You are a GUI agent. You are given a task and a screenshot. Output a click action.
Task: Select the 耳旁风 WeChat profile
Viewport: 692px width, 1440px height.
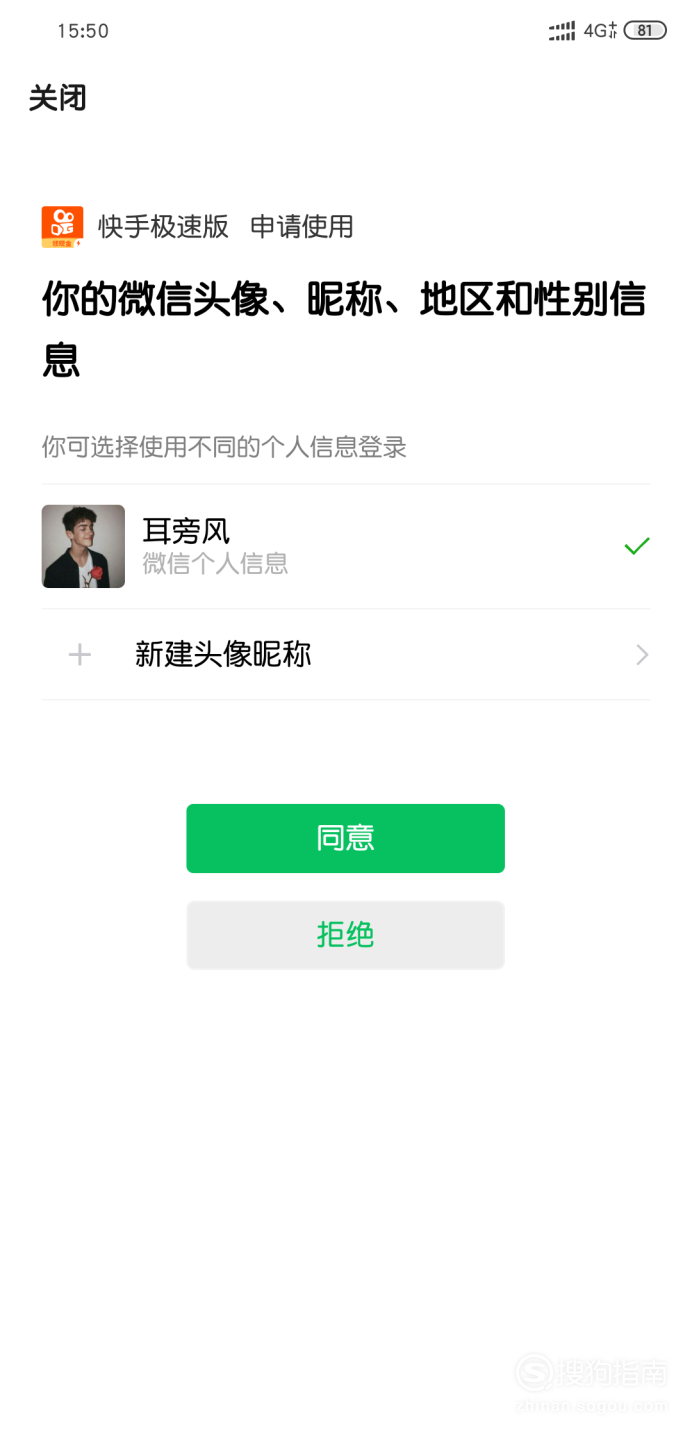[x=346, y=546]
